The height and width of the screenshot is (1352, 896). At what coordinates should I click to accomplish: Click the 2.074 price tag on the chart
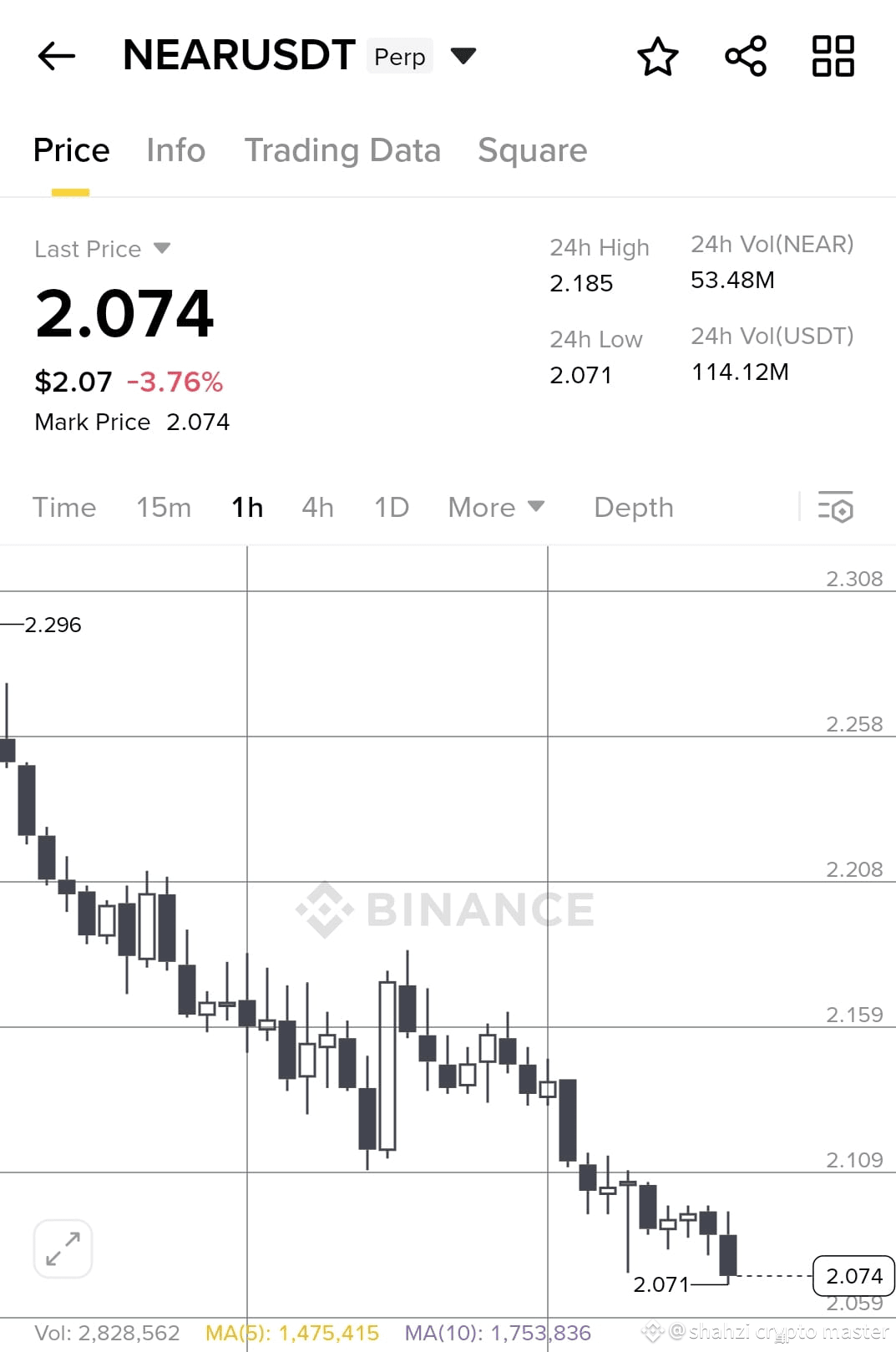pos(852,1276)
